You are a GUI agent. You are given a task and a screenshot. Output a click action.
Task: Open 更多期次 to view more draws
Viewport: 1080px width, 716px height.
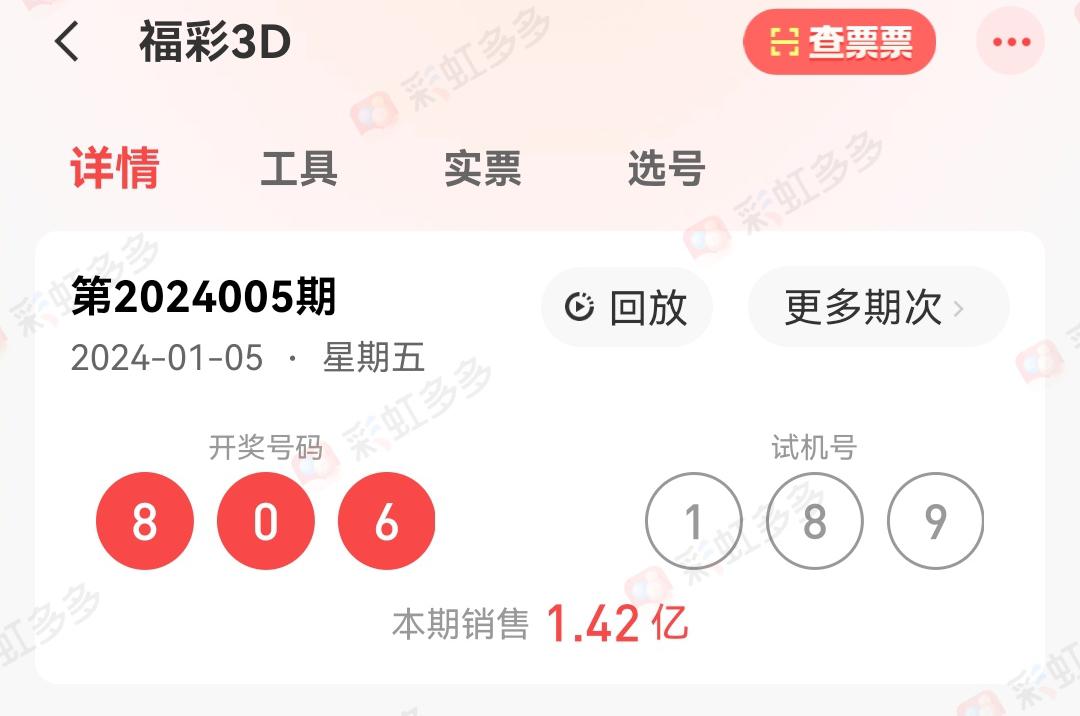(877, 307)
